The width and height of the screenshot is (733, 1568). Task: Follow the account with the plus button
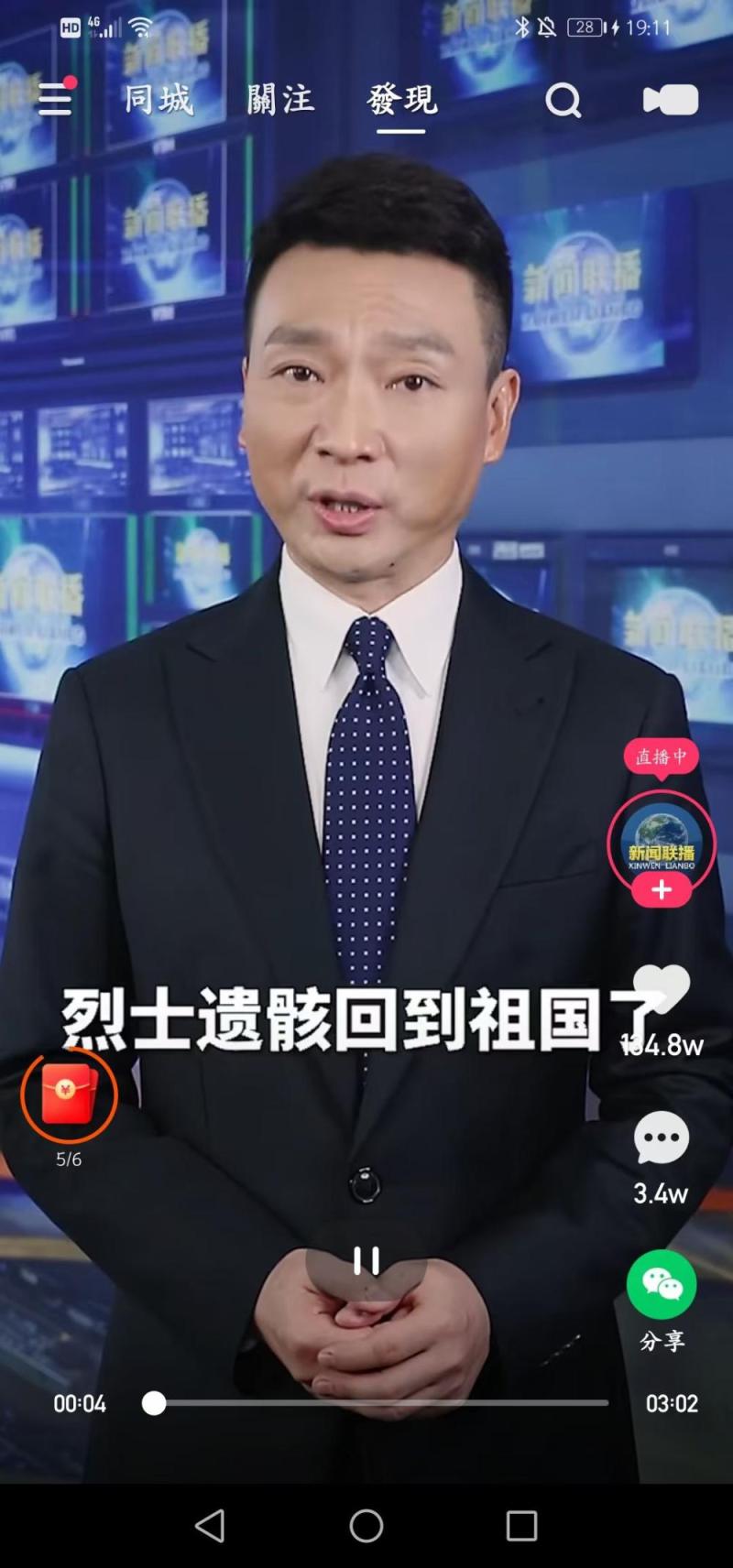pos(662,889)
